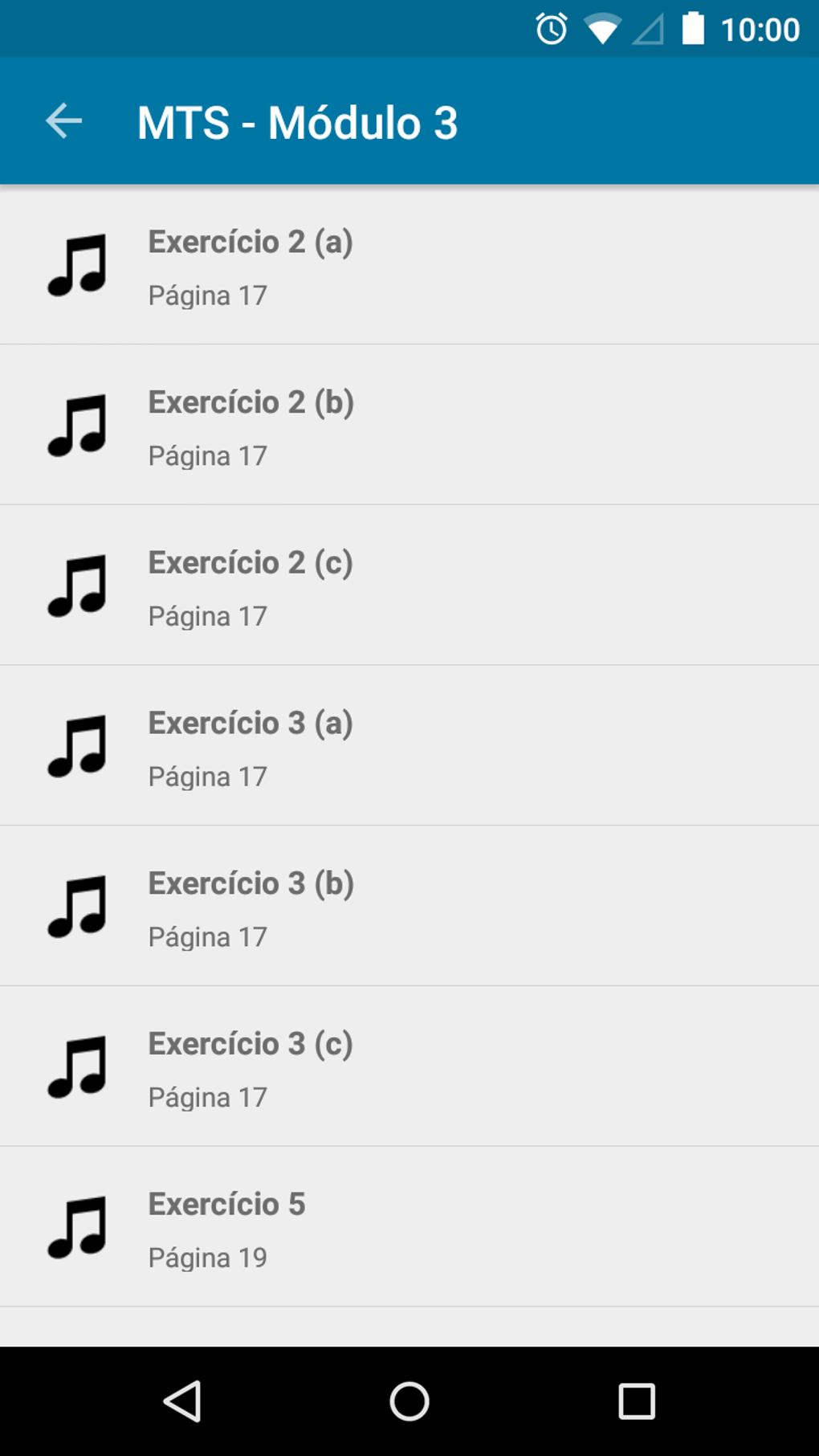This screenshot has width=819, height=1456.
Task: Choose Exercício 3 (b)
Action: click(x=409, y=906)
